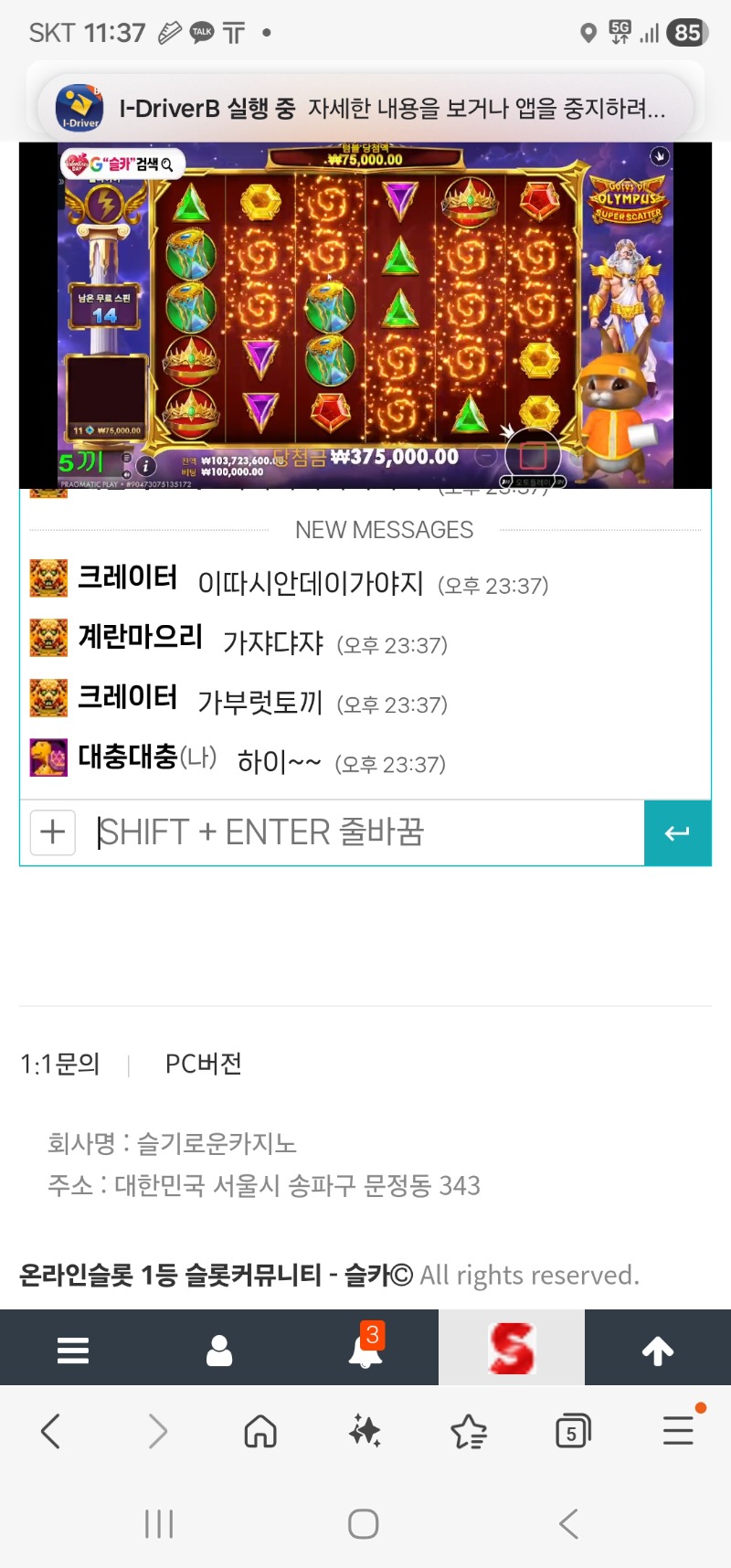Send the chat message with enter arrow
The width and height of the screenshot is (731, 1568).
click(677, 832)
